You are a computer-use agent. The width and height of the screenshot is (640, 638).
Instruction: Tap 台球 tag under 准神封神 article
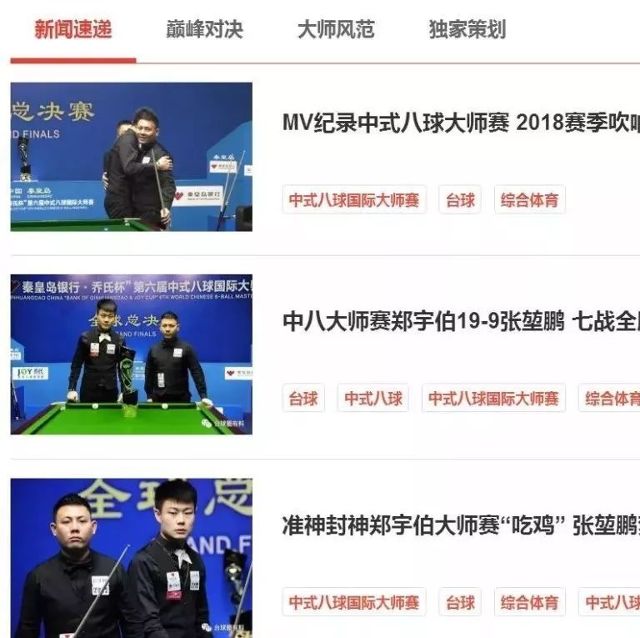460,603
